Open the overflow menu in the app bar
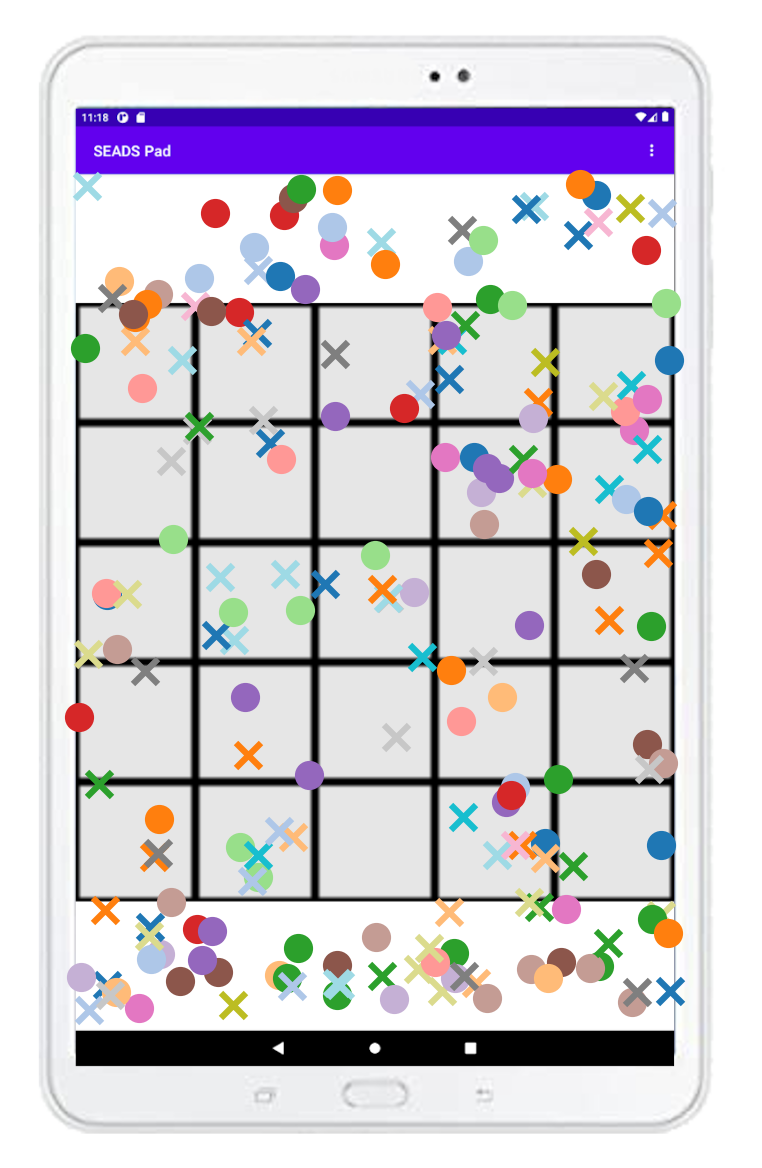762x1168 pixels. click(652, 151)
